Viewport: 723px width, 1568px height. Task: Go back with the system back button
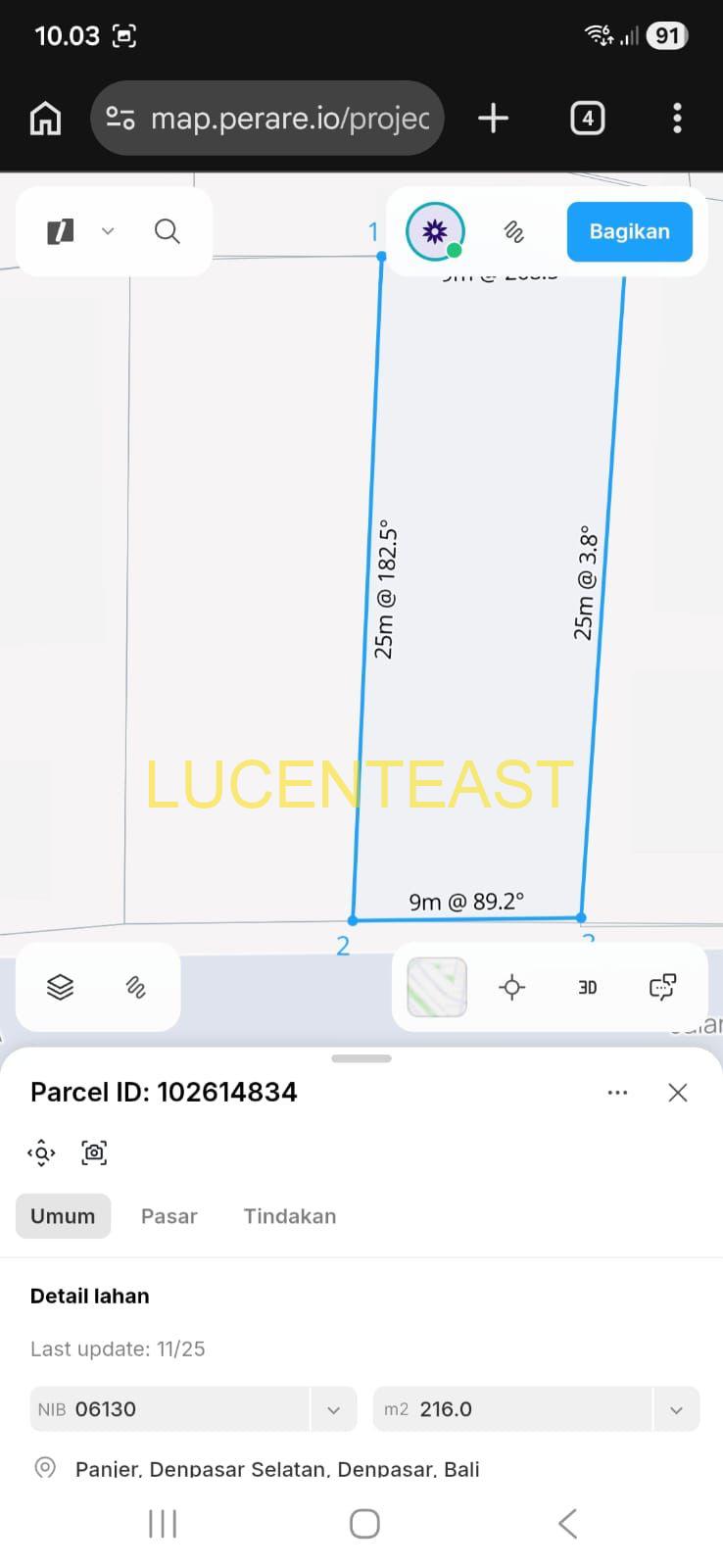coord(567,1524)
